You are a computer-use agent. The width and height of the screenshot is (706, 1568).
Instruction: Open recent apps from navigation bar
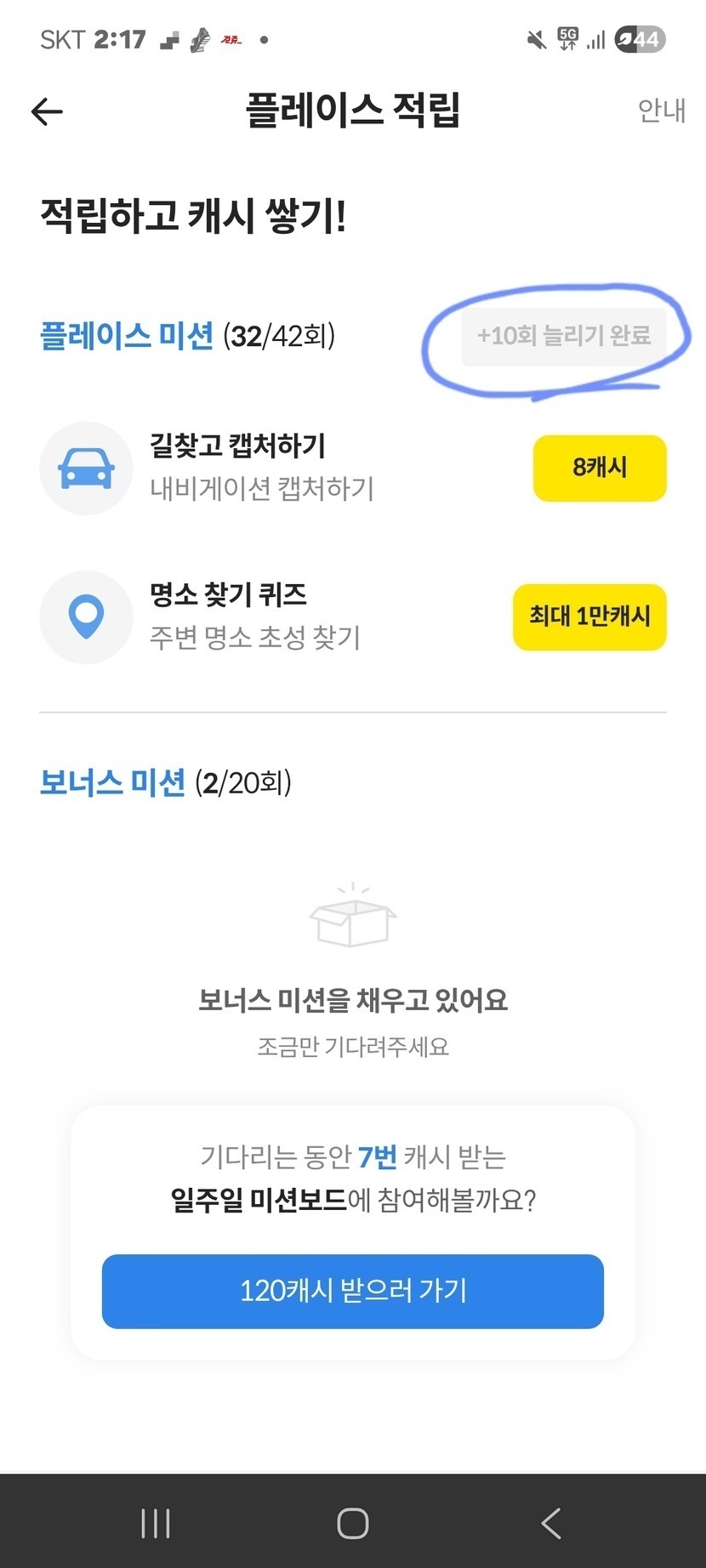click(156, 1523)
